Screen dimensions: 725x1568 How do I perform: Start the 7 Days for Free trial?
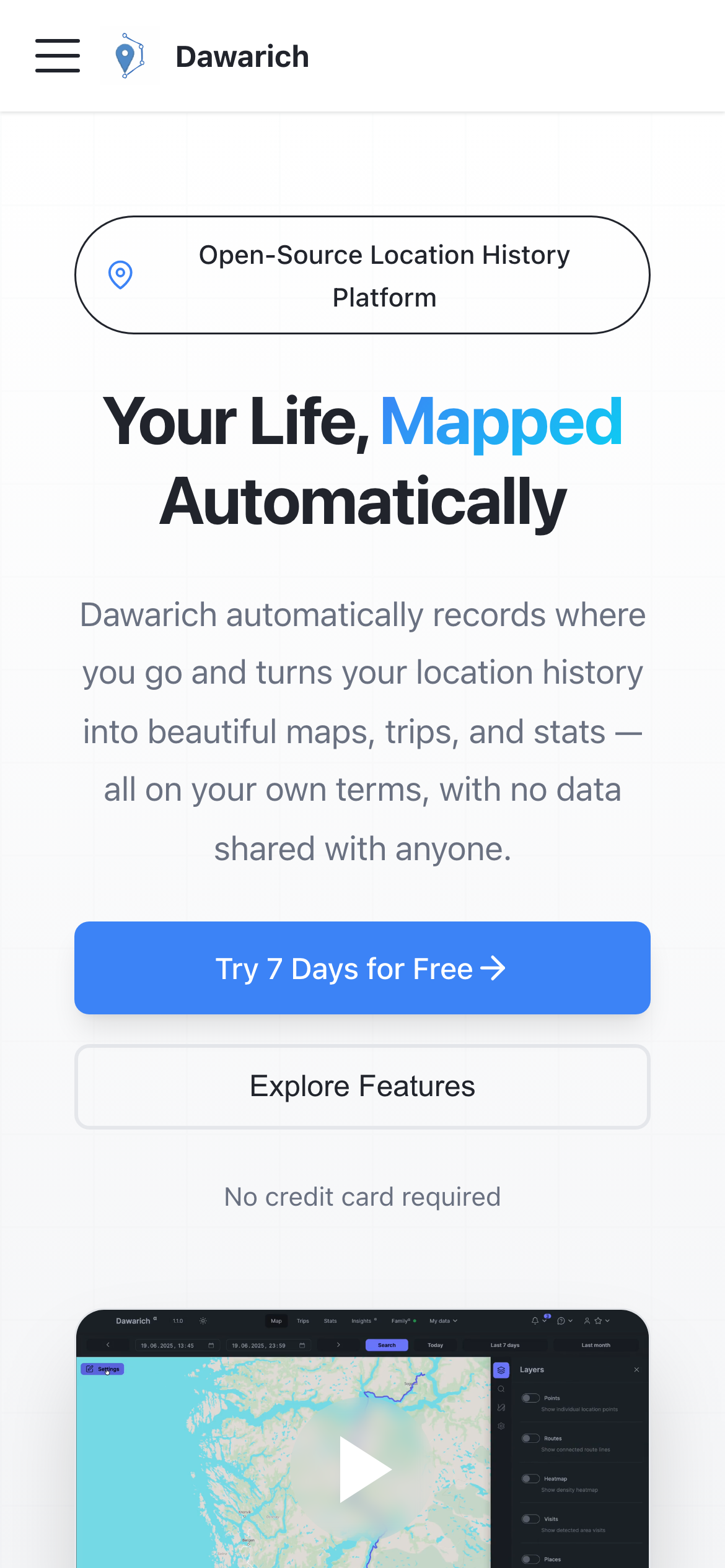coord(362,968)
